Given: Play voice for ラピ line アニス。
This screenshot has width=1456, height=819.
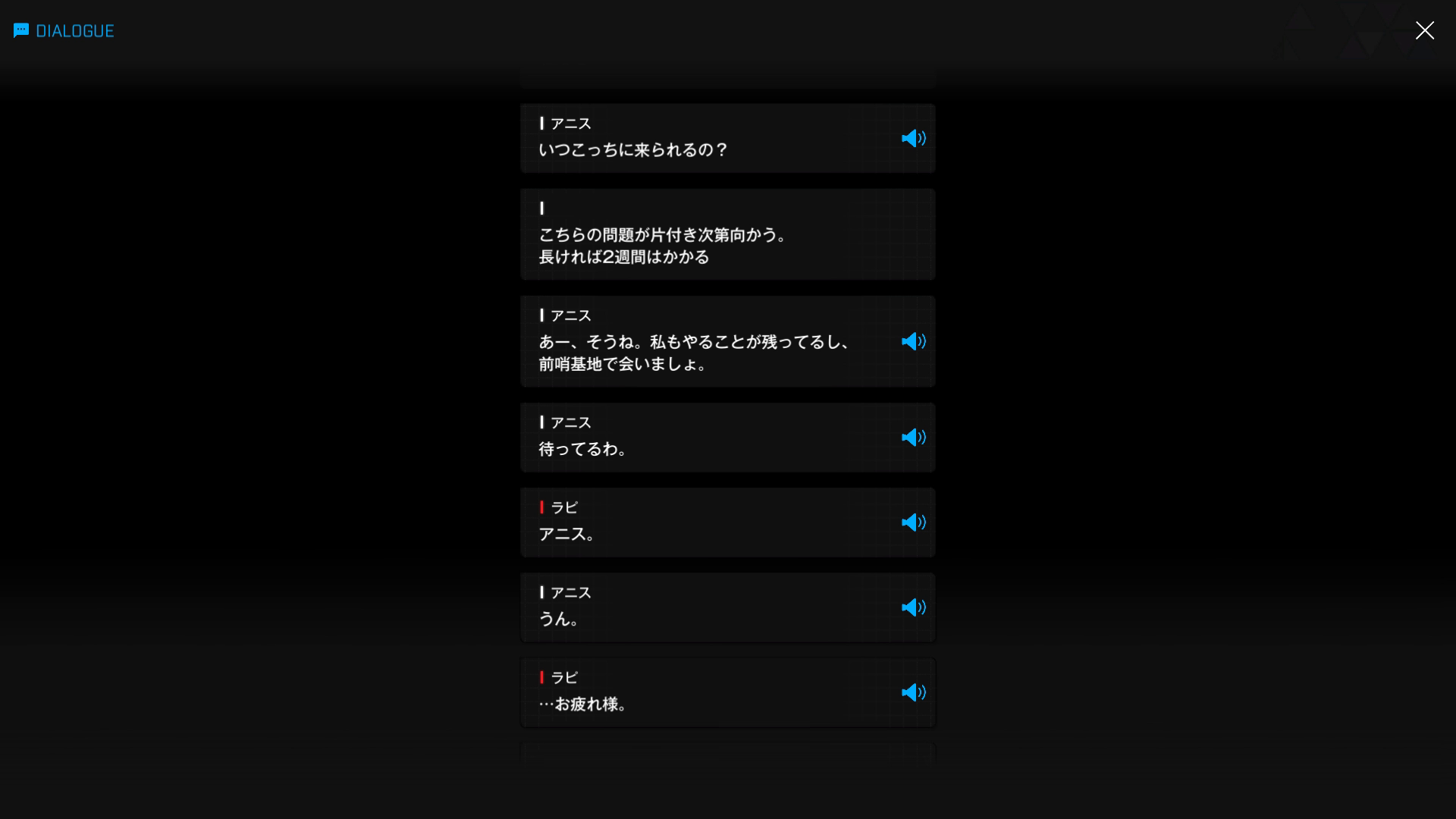Looking at the screenshot, I should point(913,522).
